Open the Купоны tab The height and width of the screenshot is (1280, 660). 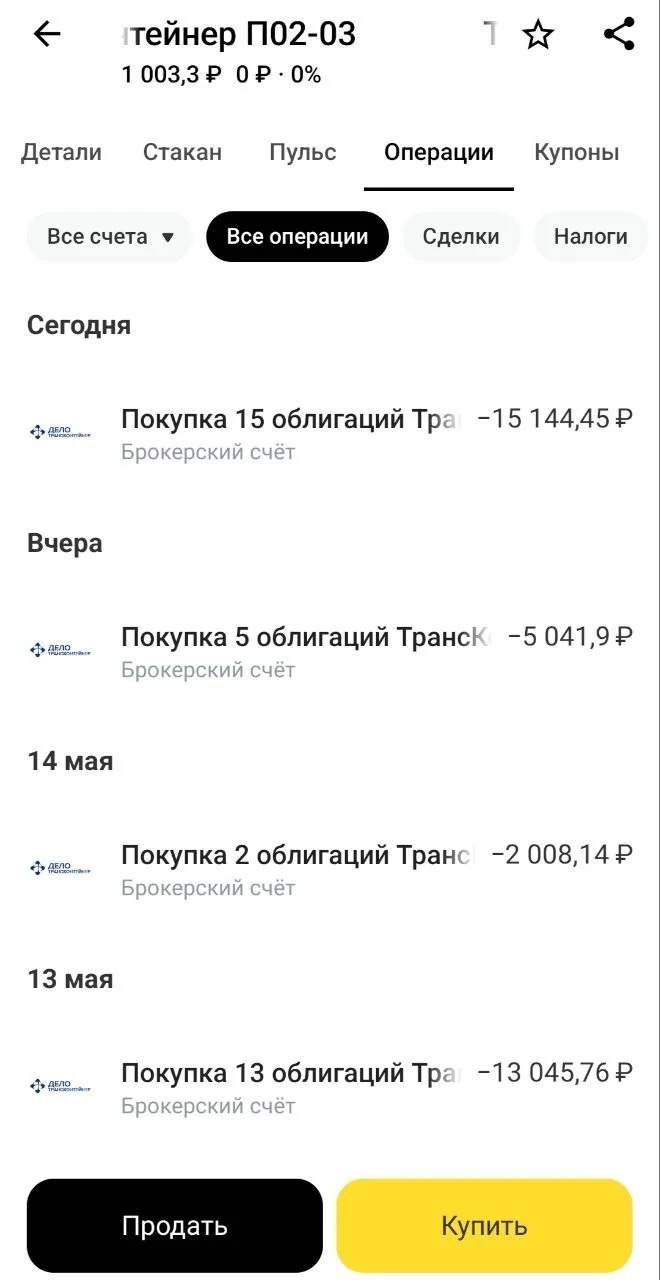tap(577, 152)
